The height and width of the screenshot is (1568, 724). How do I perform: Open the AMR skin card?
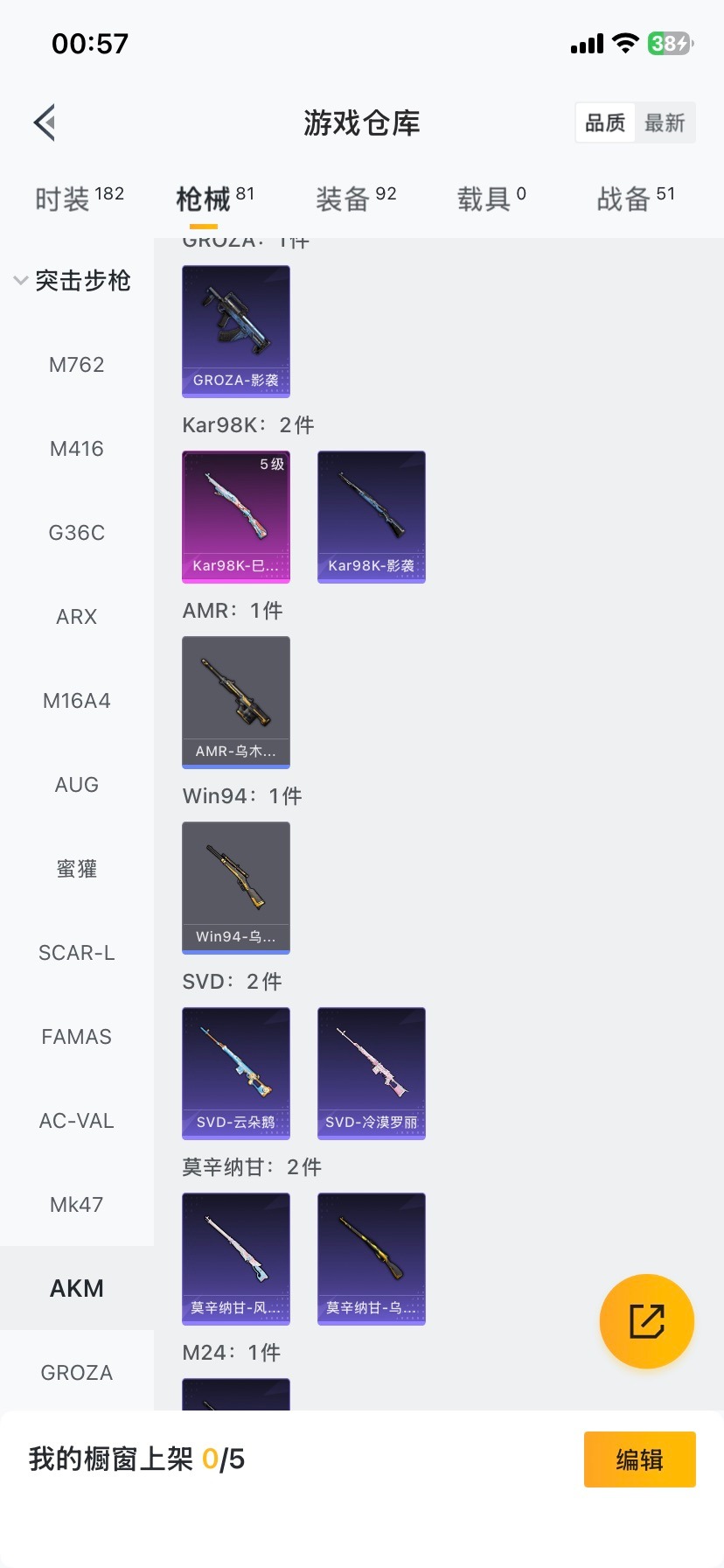pyautogui.click(x=236, y=702)
